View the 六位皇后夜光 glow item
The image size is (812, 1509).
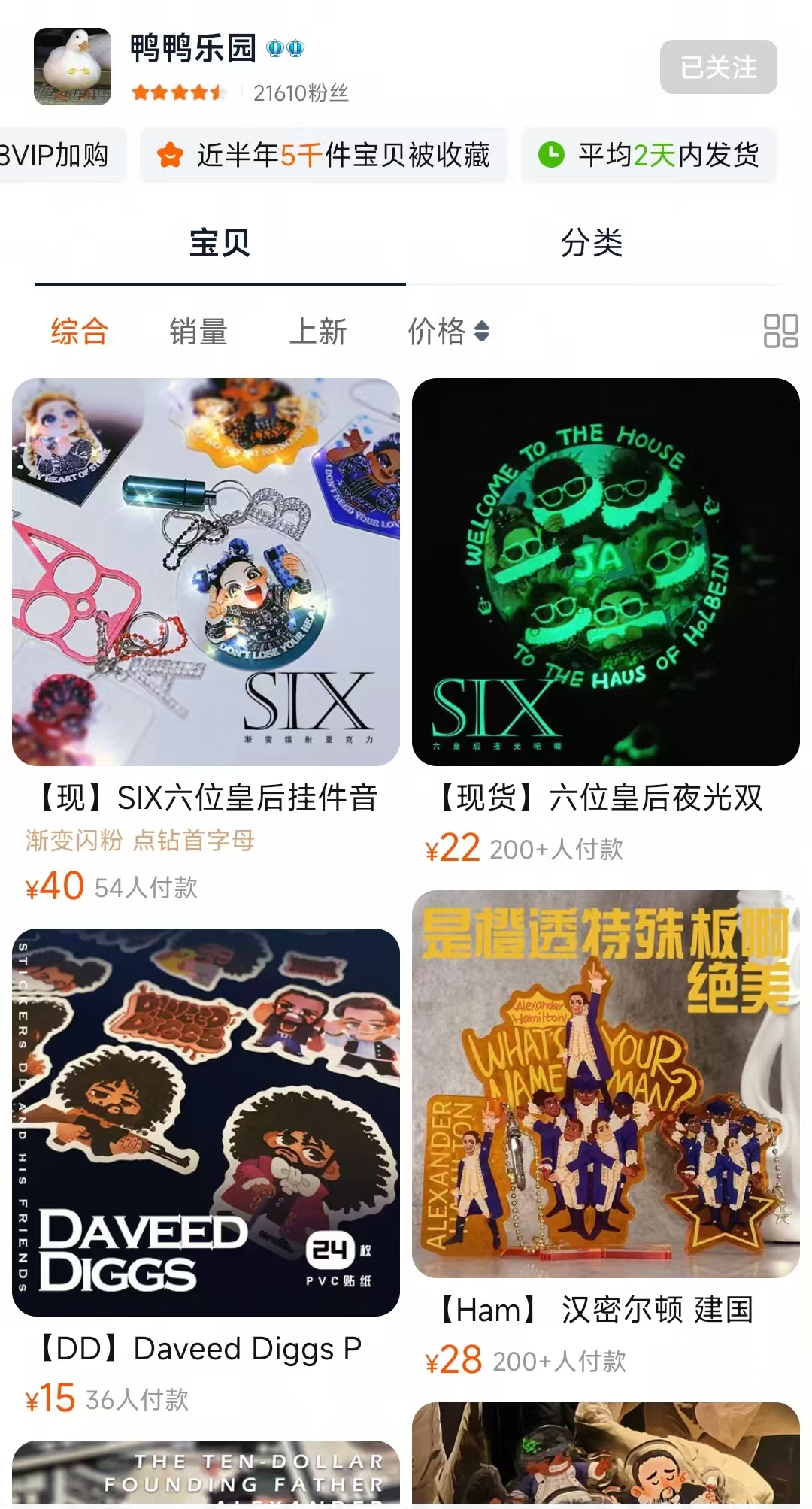click(606, 572)
